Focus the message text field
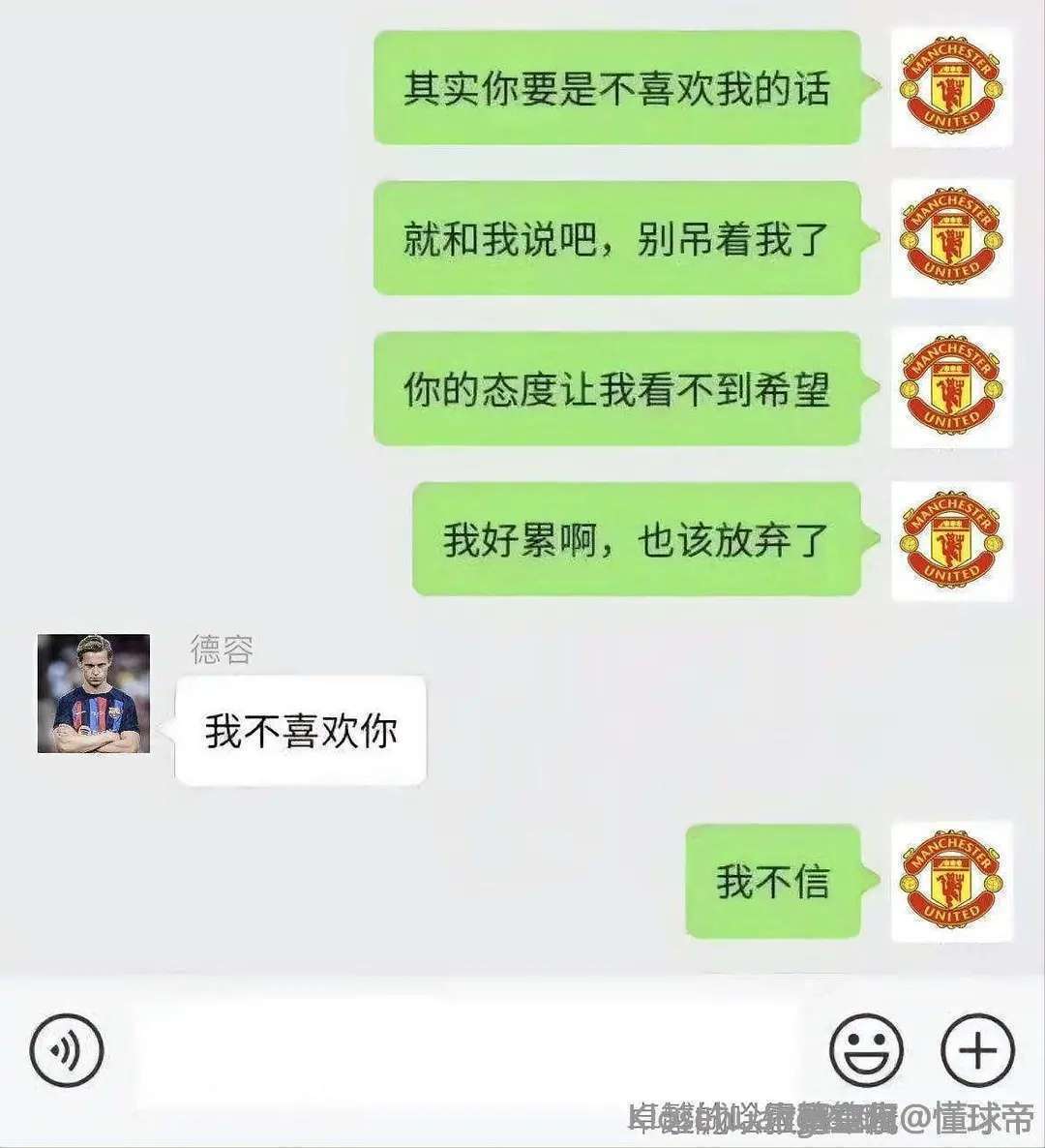This screenshot has height=1148, width=1045. [x=464, y=1049]
